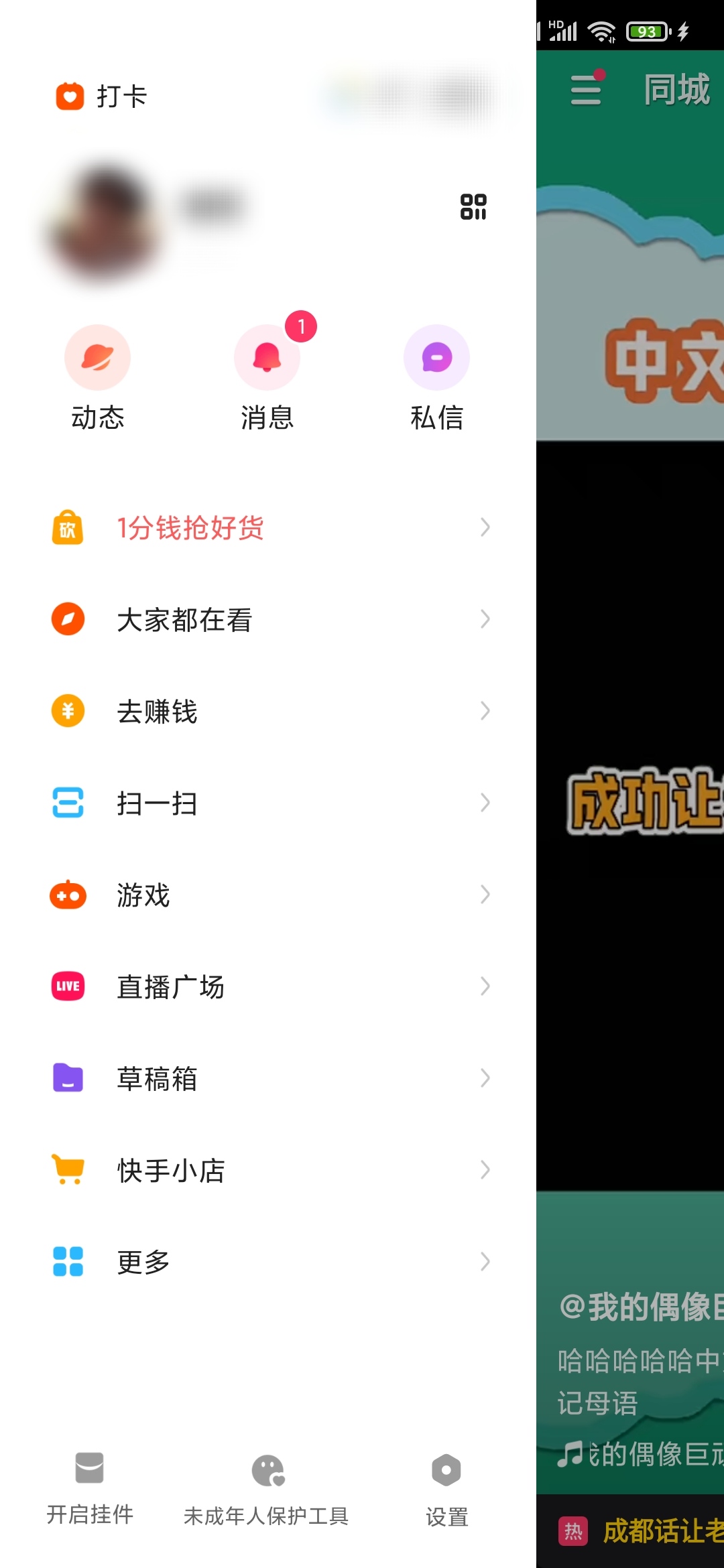Open 私信 via the chat bubble icon

(436, 357)
